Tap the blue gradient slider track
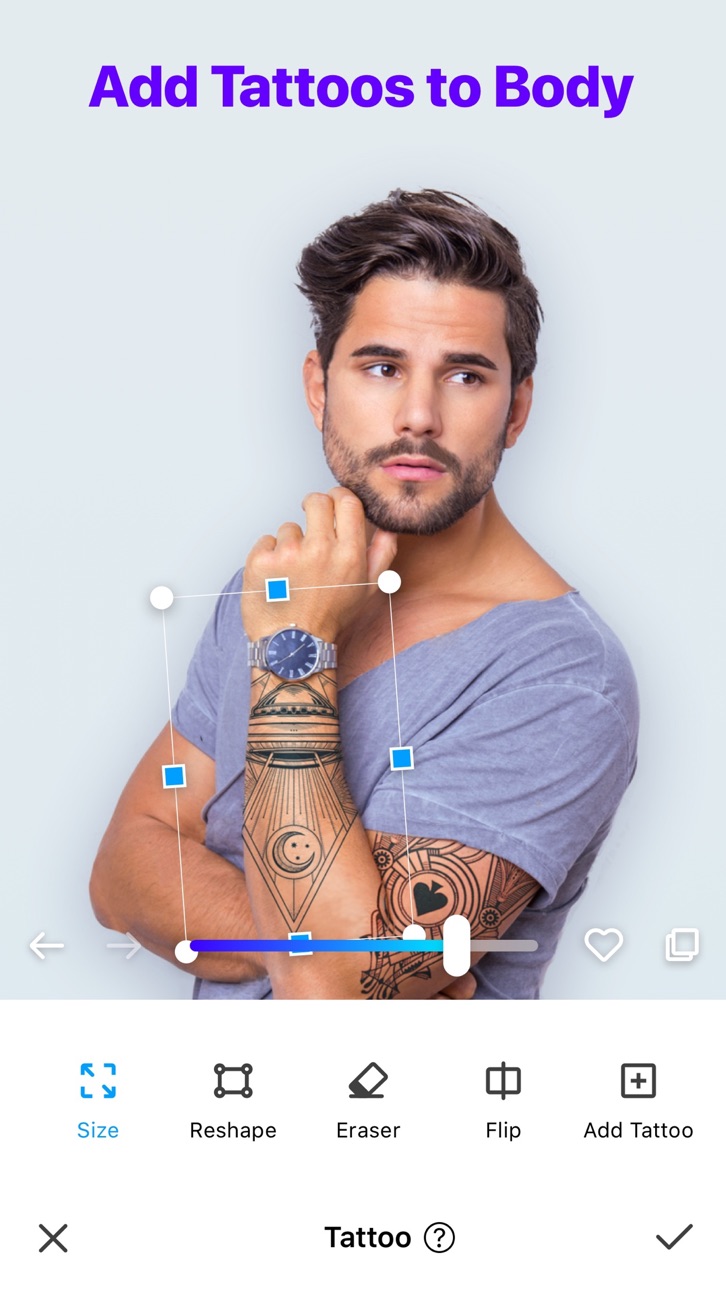Screen dimensions: 726x1290 point(363,945)
